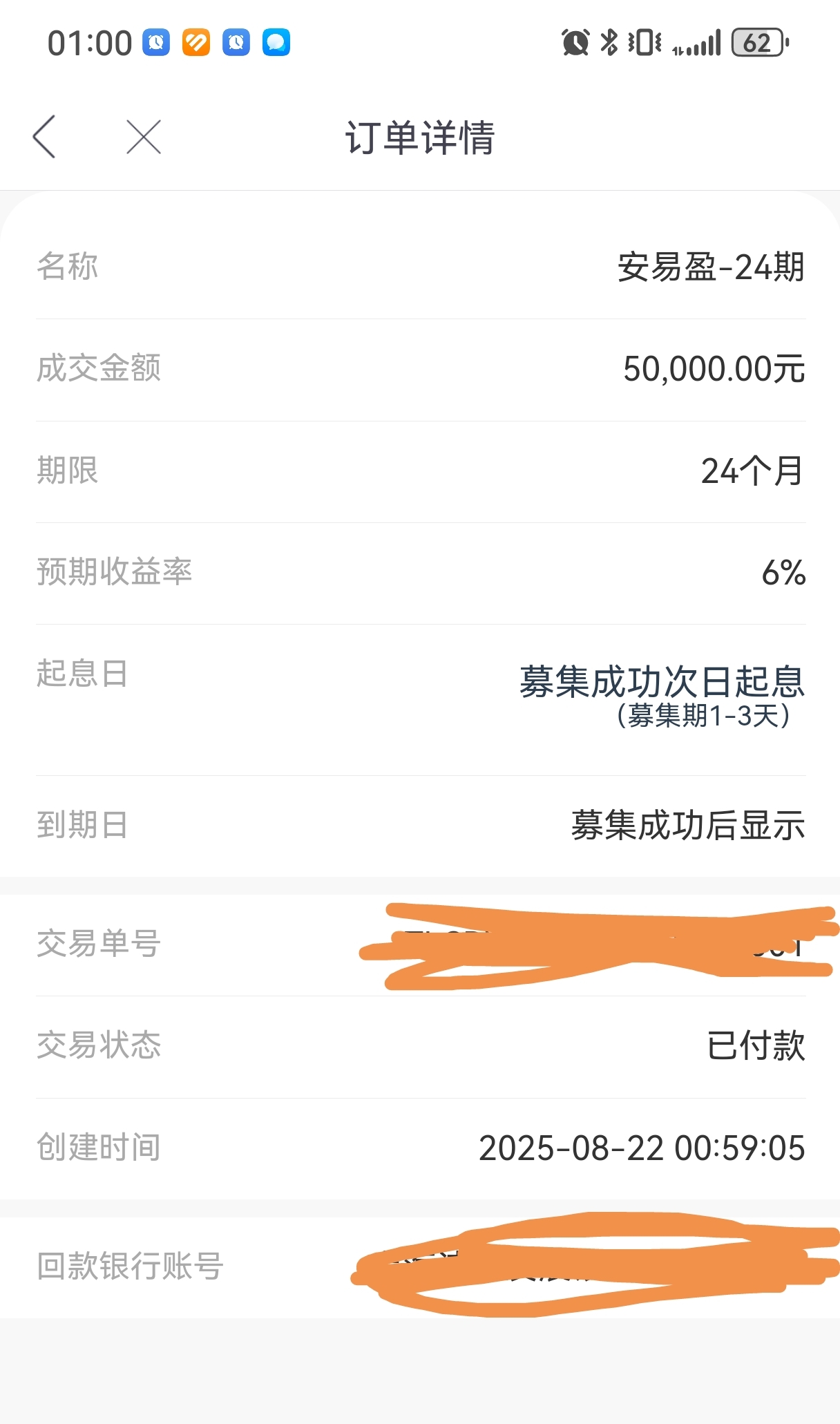The height and width of the screenshot is (1424, 840).
Task: Go back using the top-left arrow
Action: (44, 137)
